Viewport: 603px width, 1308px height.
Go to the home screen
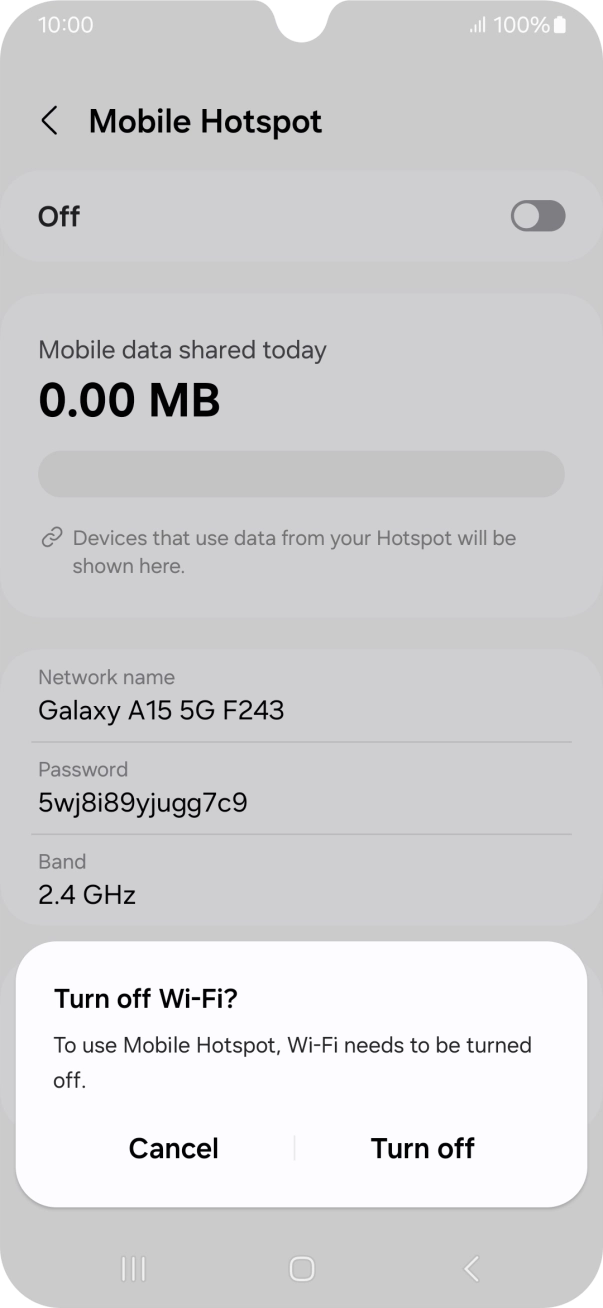(301, 1269)
